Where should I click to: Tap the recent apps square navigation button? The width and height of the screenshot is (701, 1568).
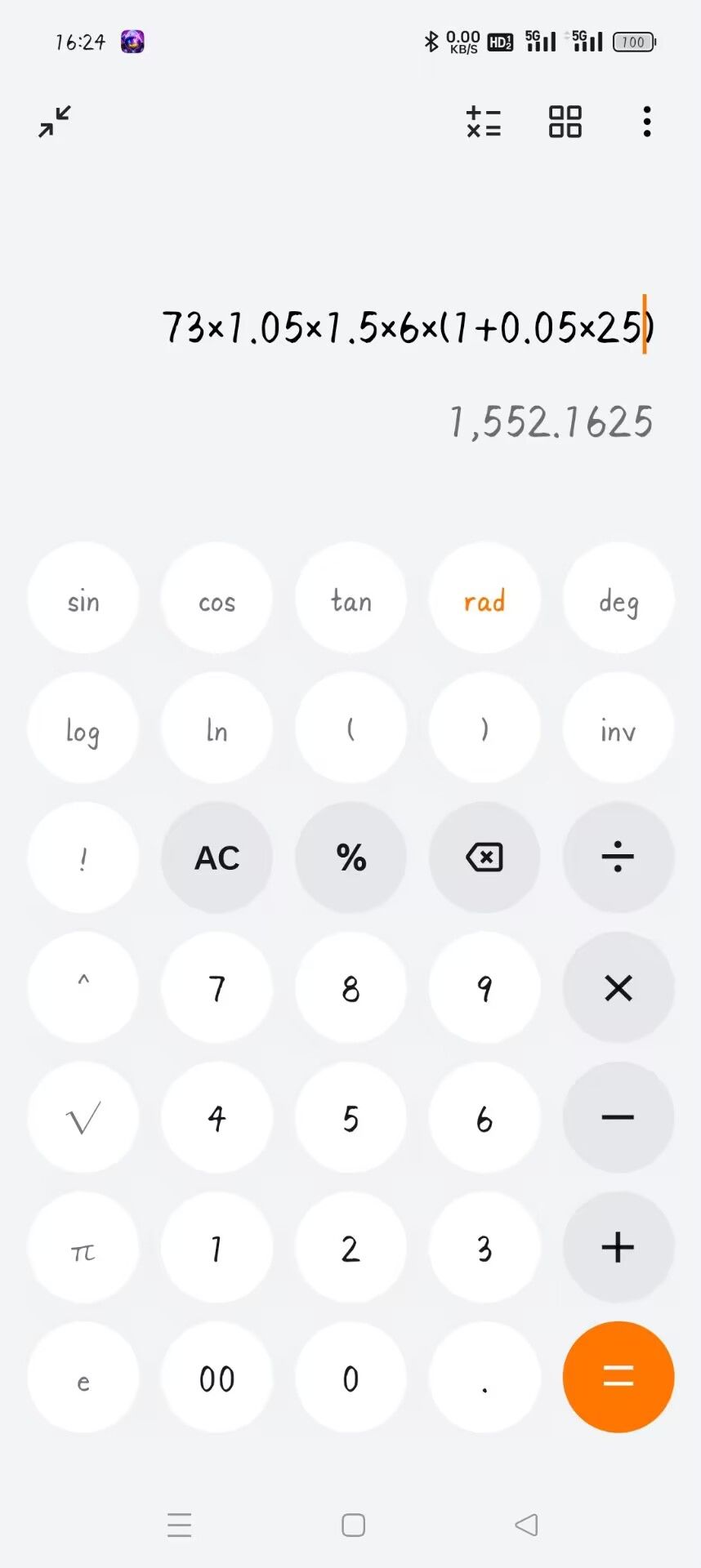[x=351, y=1524]
